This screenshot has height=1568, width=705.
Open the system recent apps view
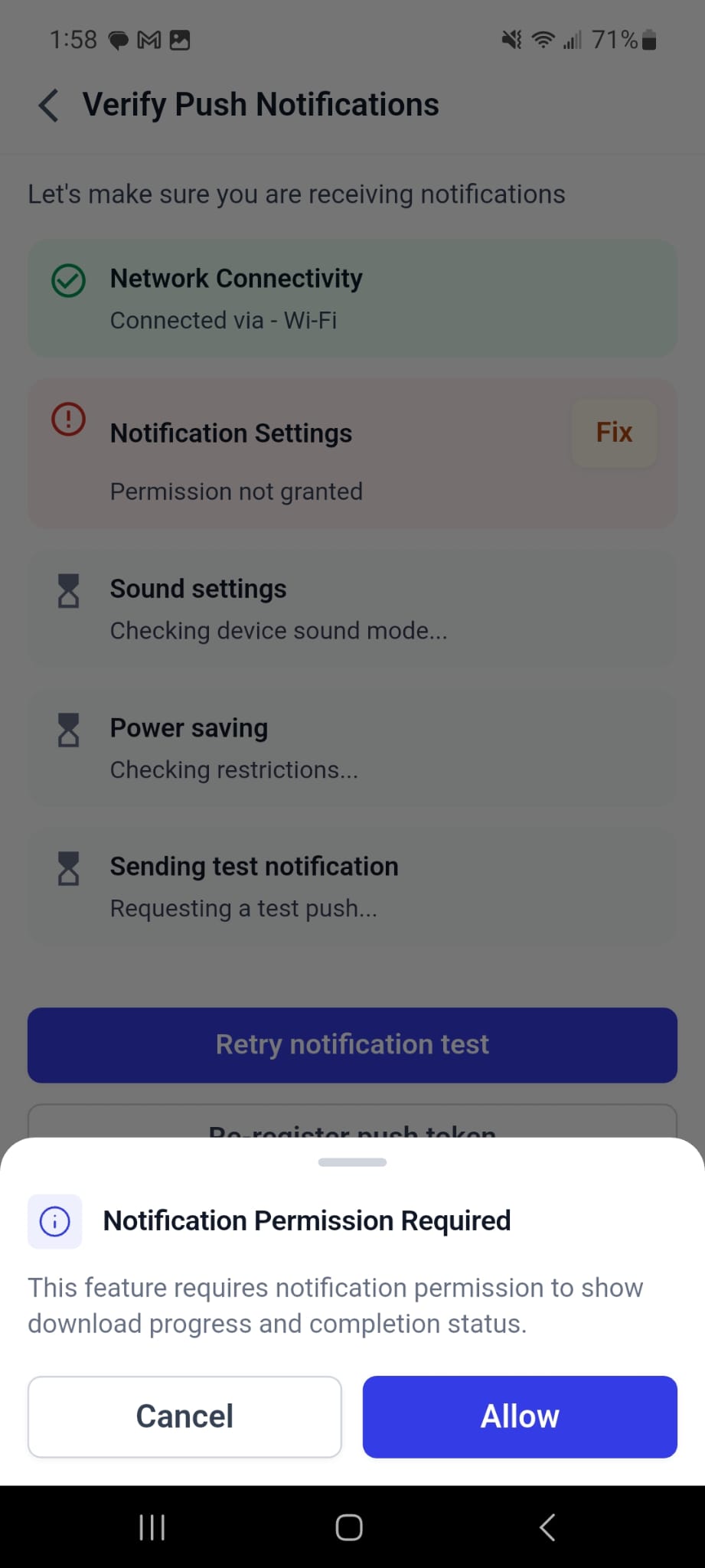[152, 1527]
